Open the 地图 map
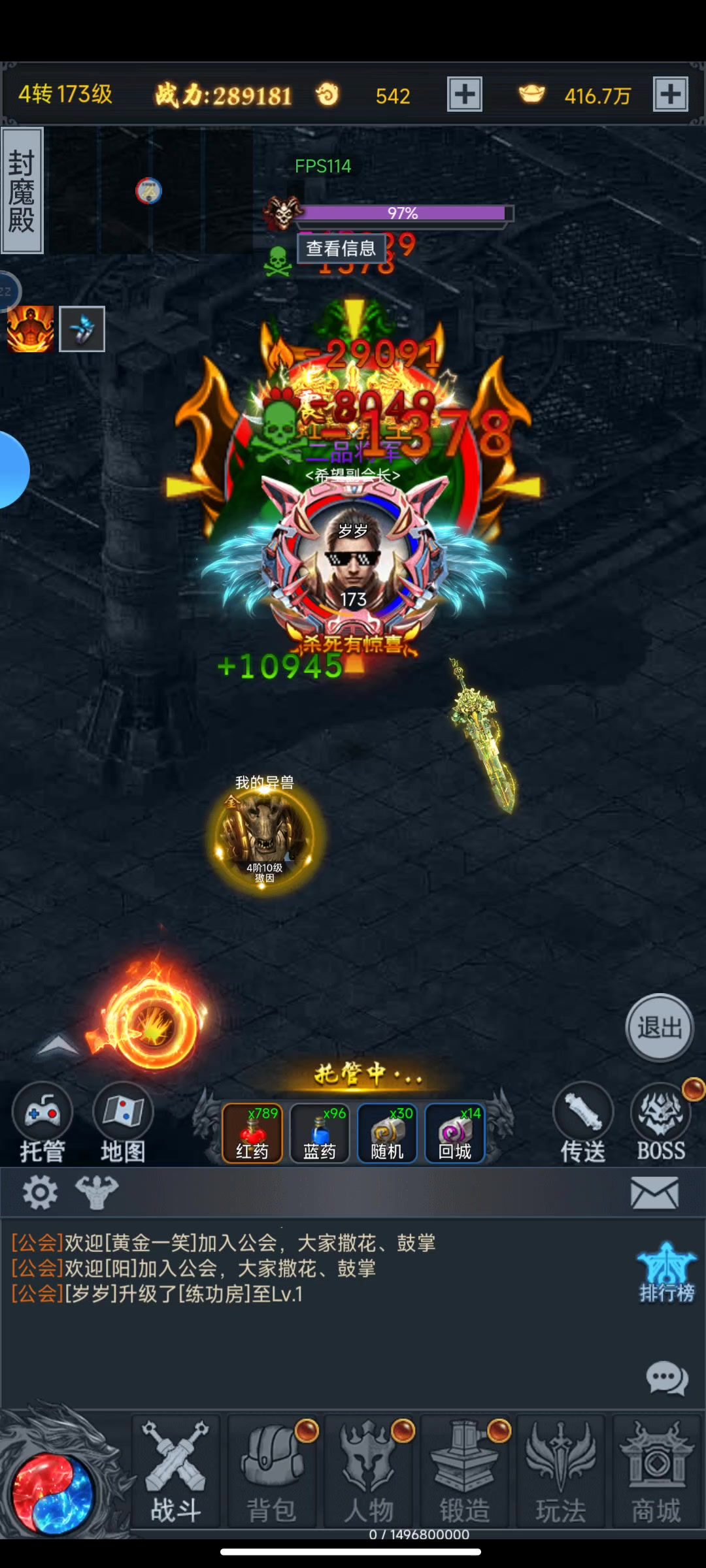The width and height of the screenshot is (706, 1568). [123, 1123]
